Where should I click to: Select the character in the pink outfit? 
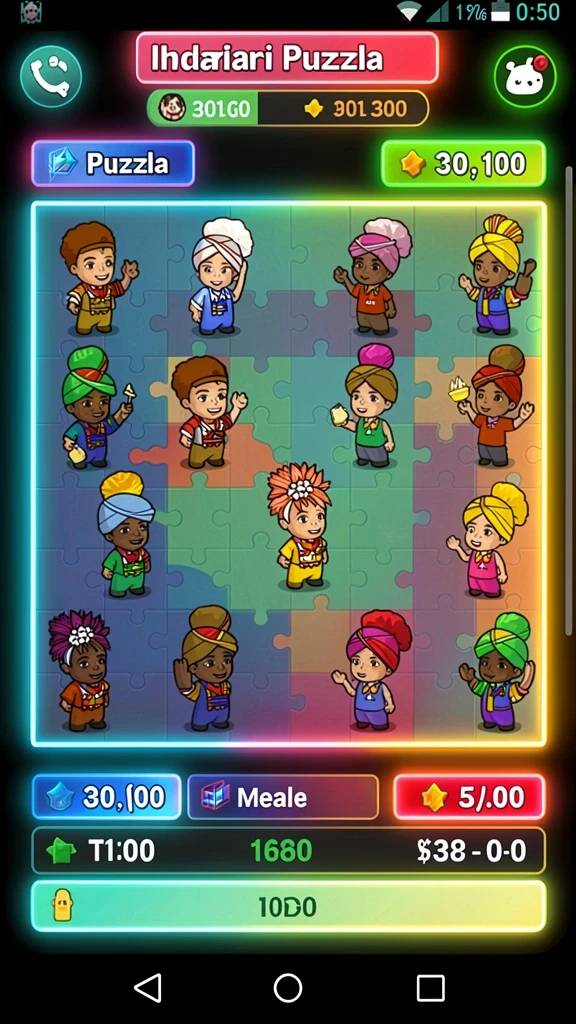[488, 539]
